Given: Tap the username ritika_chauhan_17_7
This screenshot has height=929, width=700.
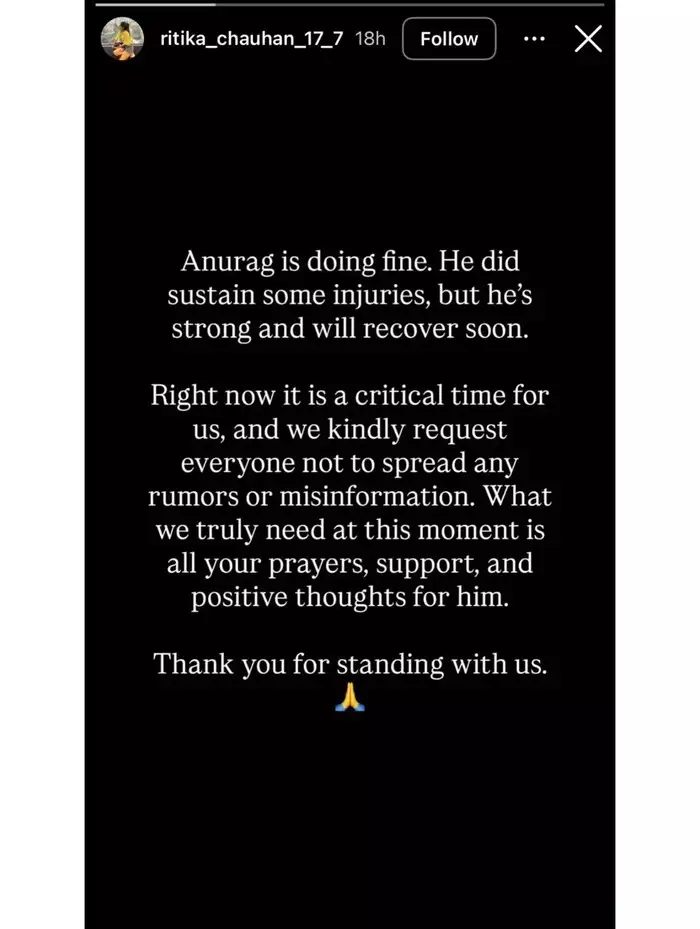Looking at the screenshot, I should coord(253,39).
